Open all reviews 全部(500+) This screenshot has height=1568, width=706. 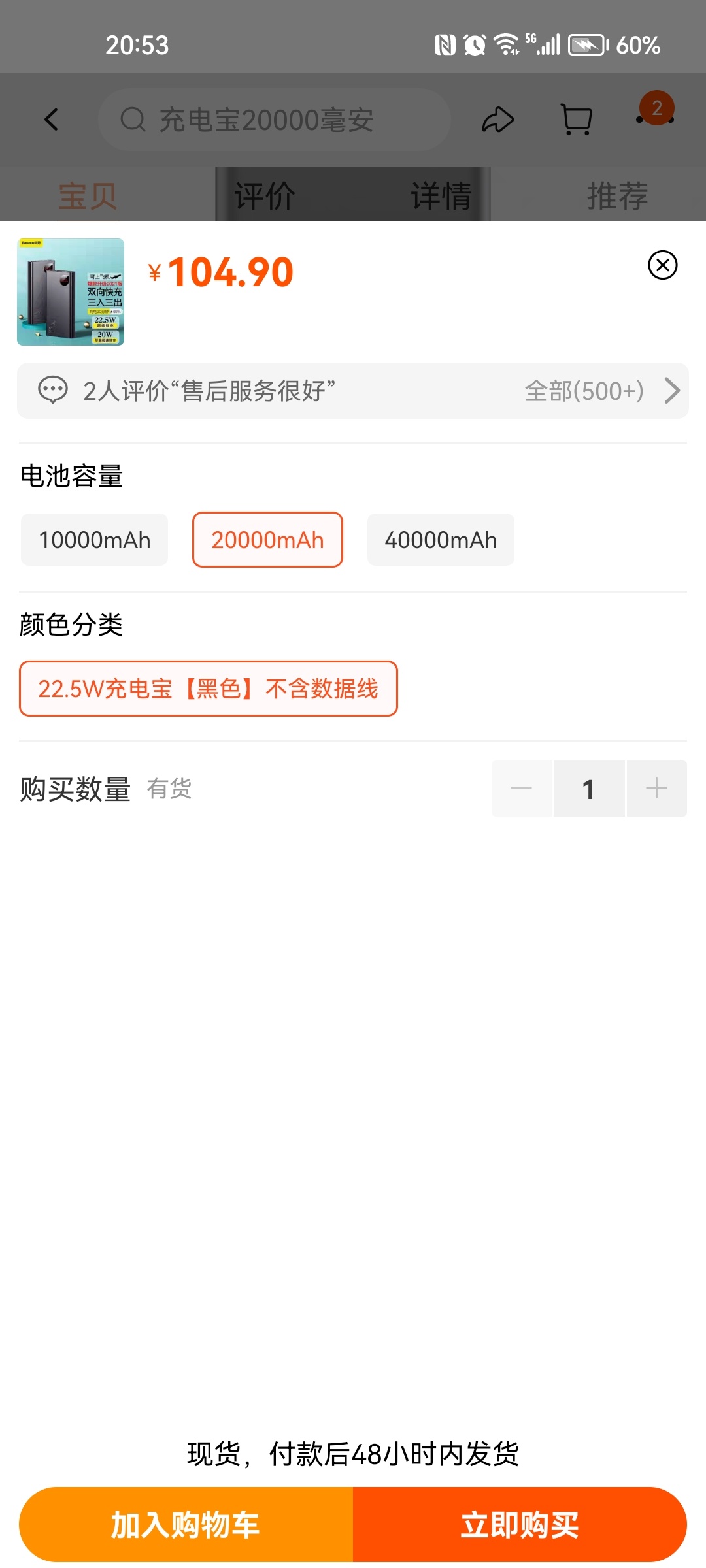601,391
